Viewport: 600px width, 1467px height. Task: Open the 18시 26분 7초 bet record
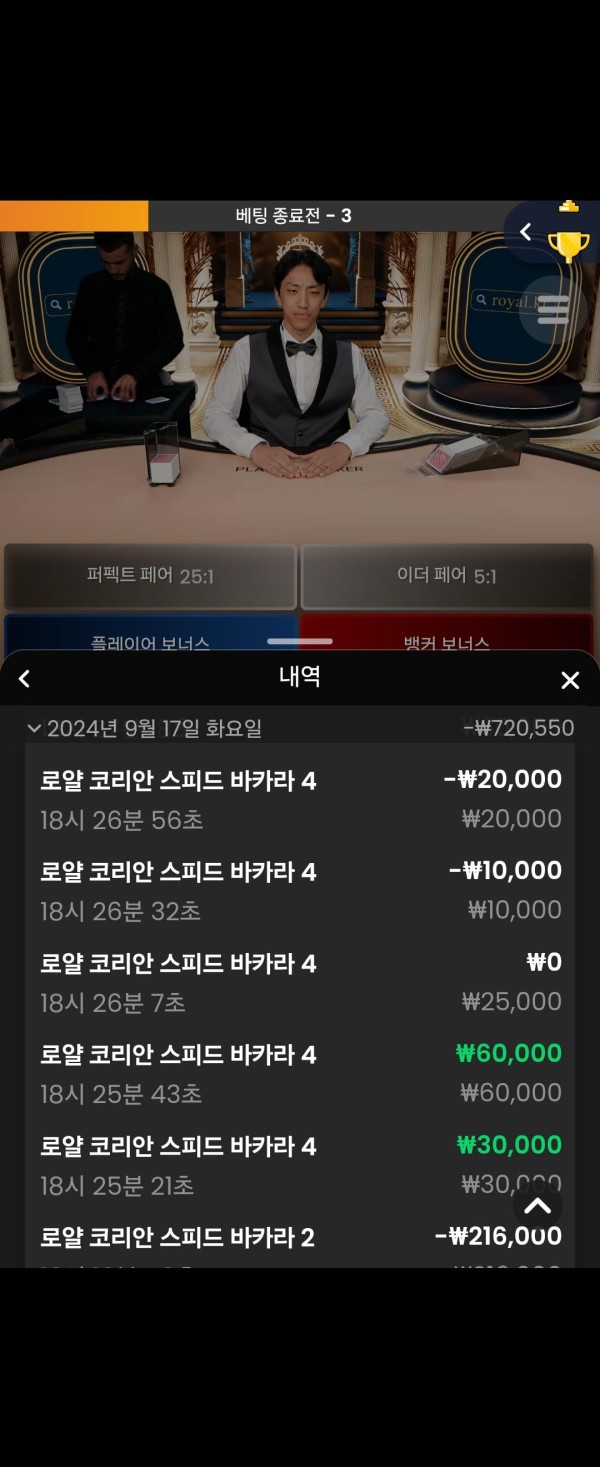click(x=300, y=982)
